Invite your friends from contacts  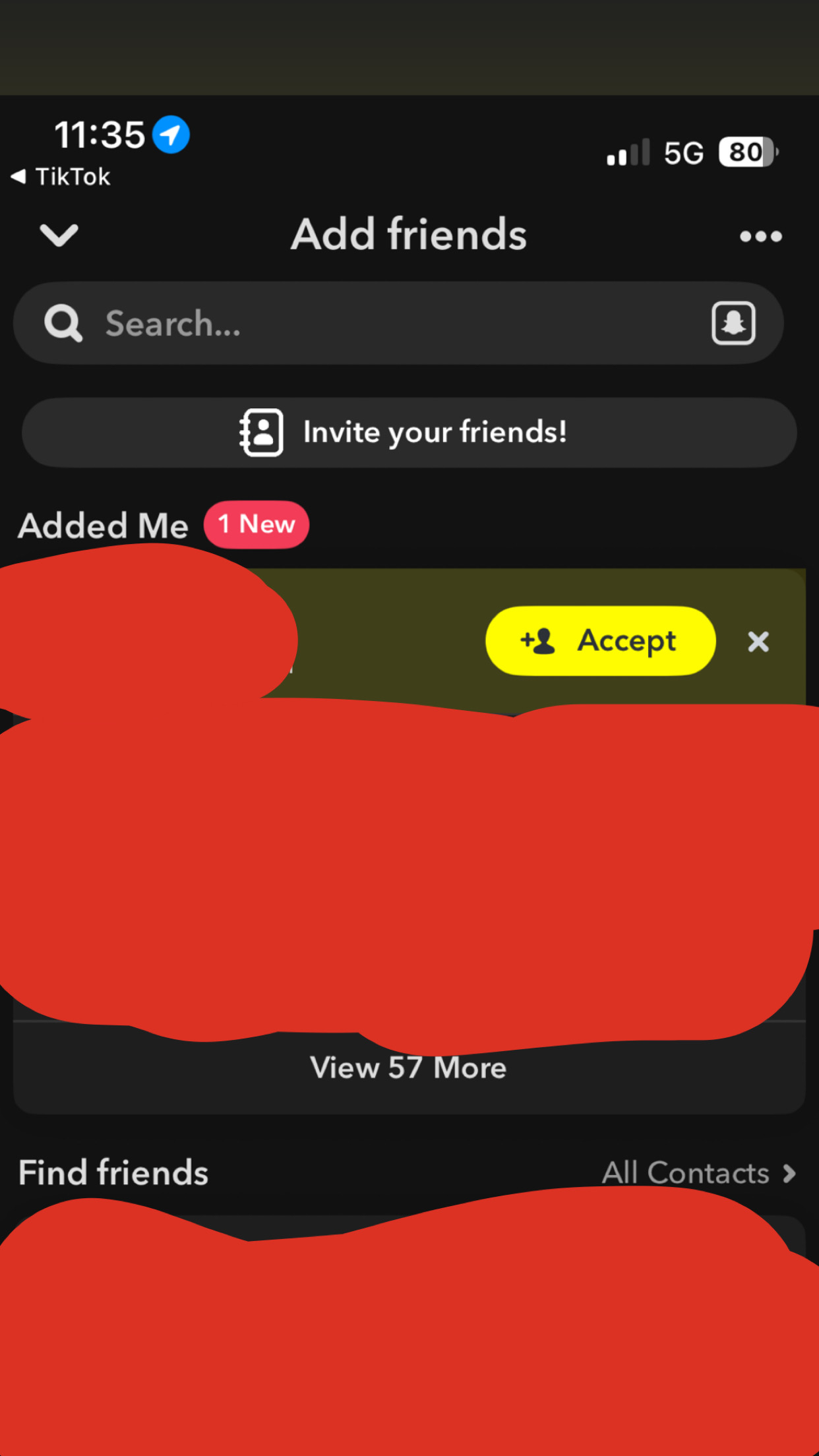tap(409, 433)
